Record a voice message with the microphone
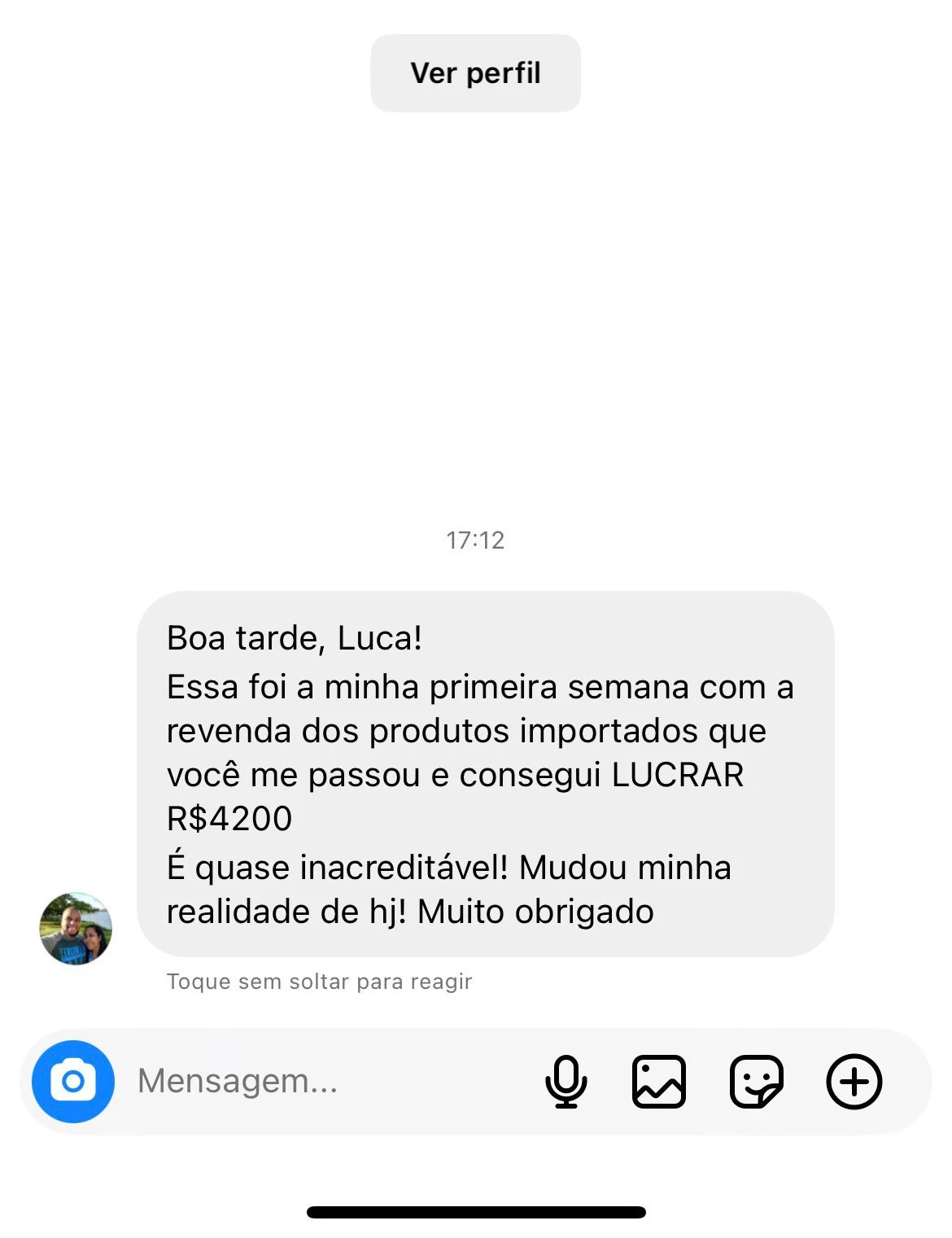Image resolution: width=952 pixels, height=1238 pixels. pos(566,1082)
